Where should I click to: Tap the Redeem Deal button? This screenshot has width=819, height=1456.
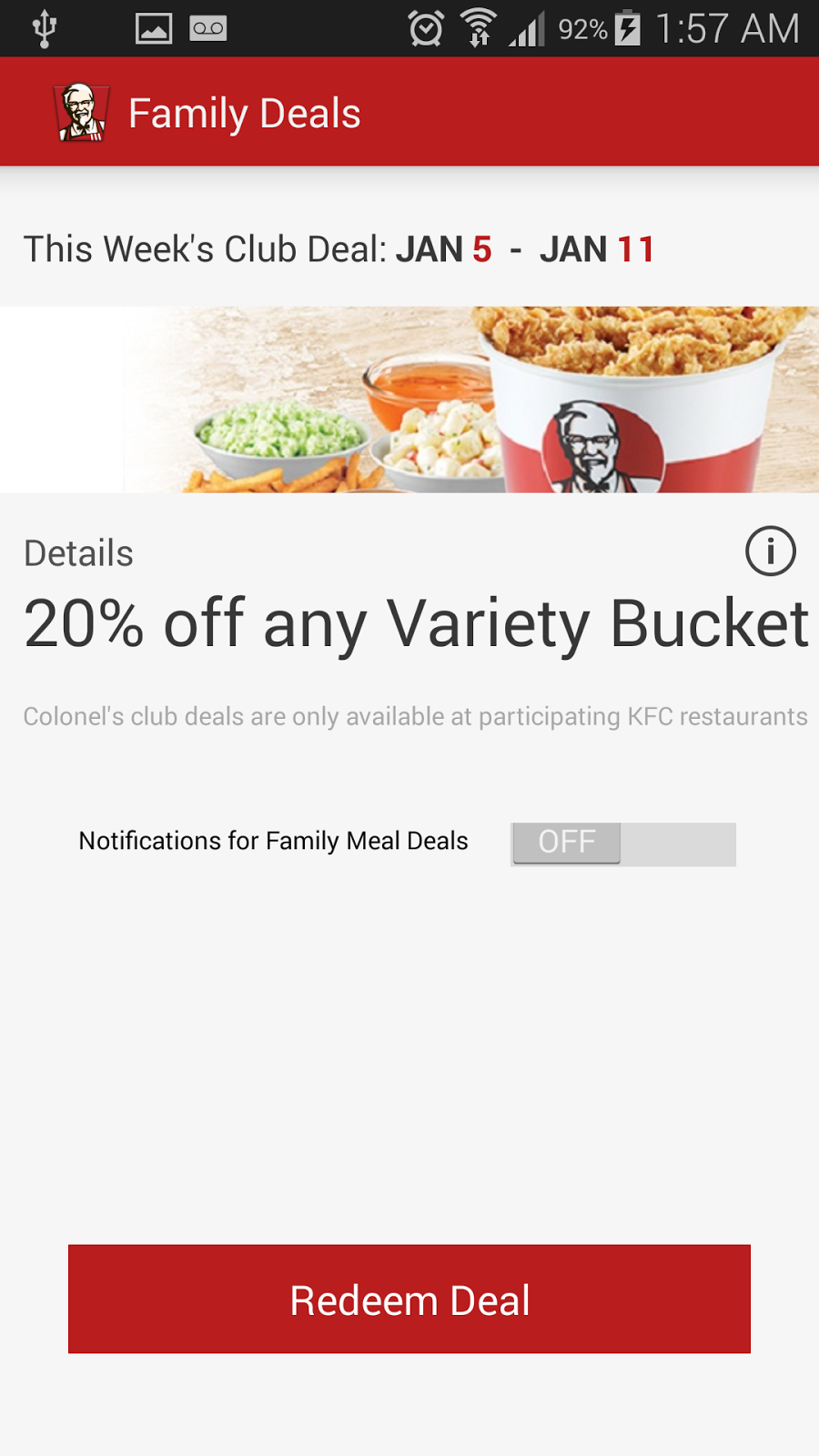tap(409, 1299)
